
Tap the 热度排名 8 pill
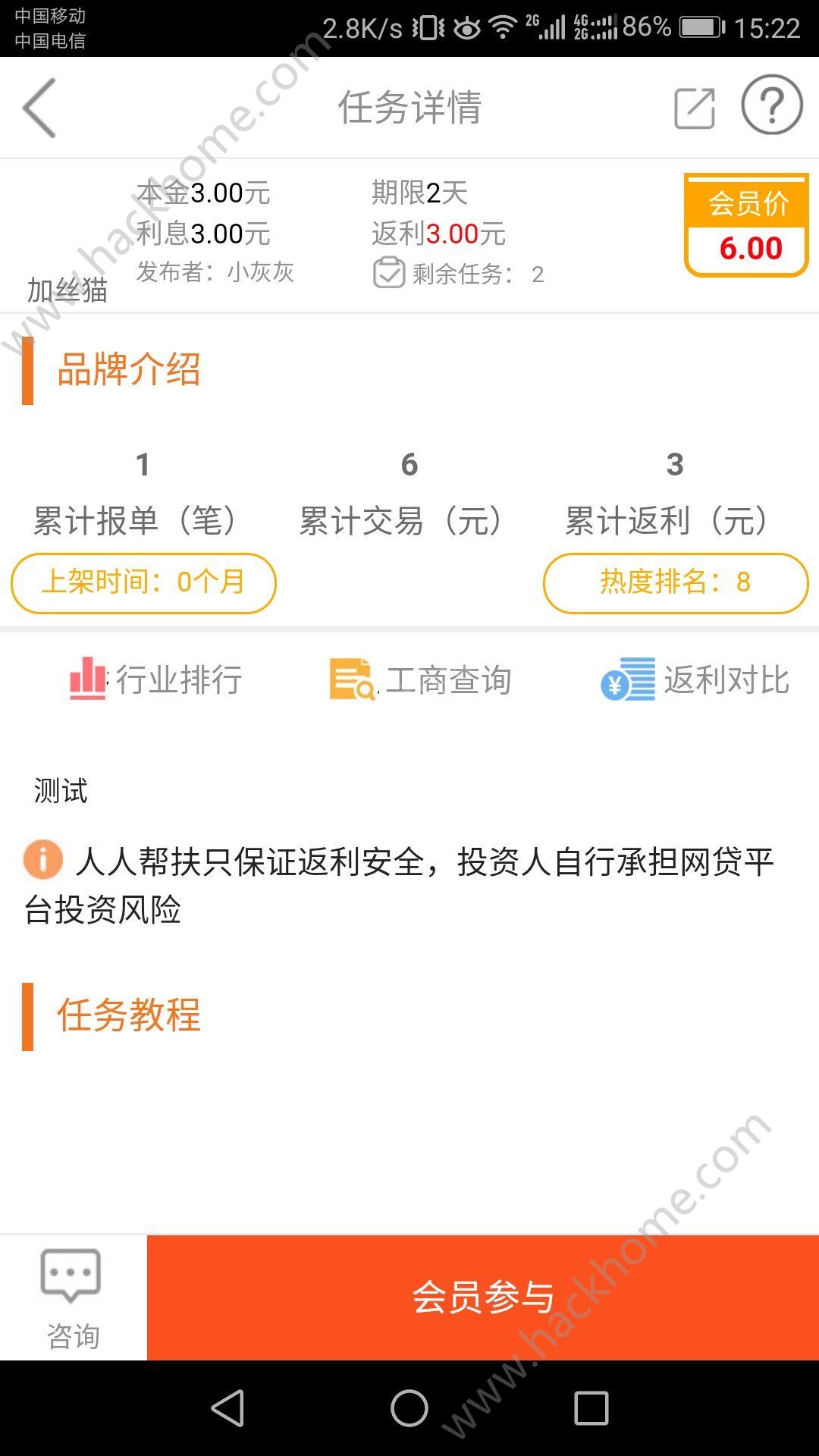(x=673, y=583)
